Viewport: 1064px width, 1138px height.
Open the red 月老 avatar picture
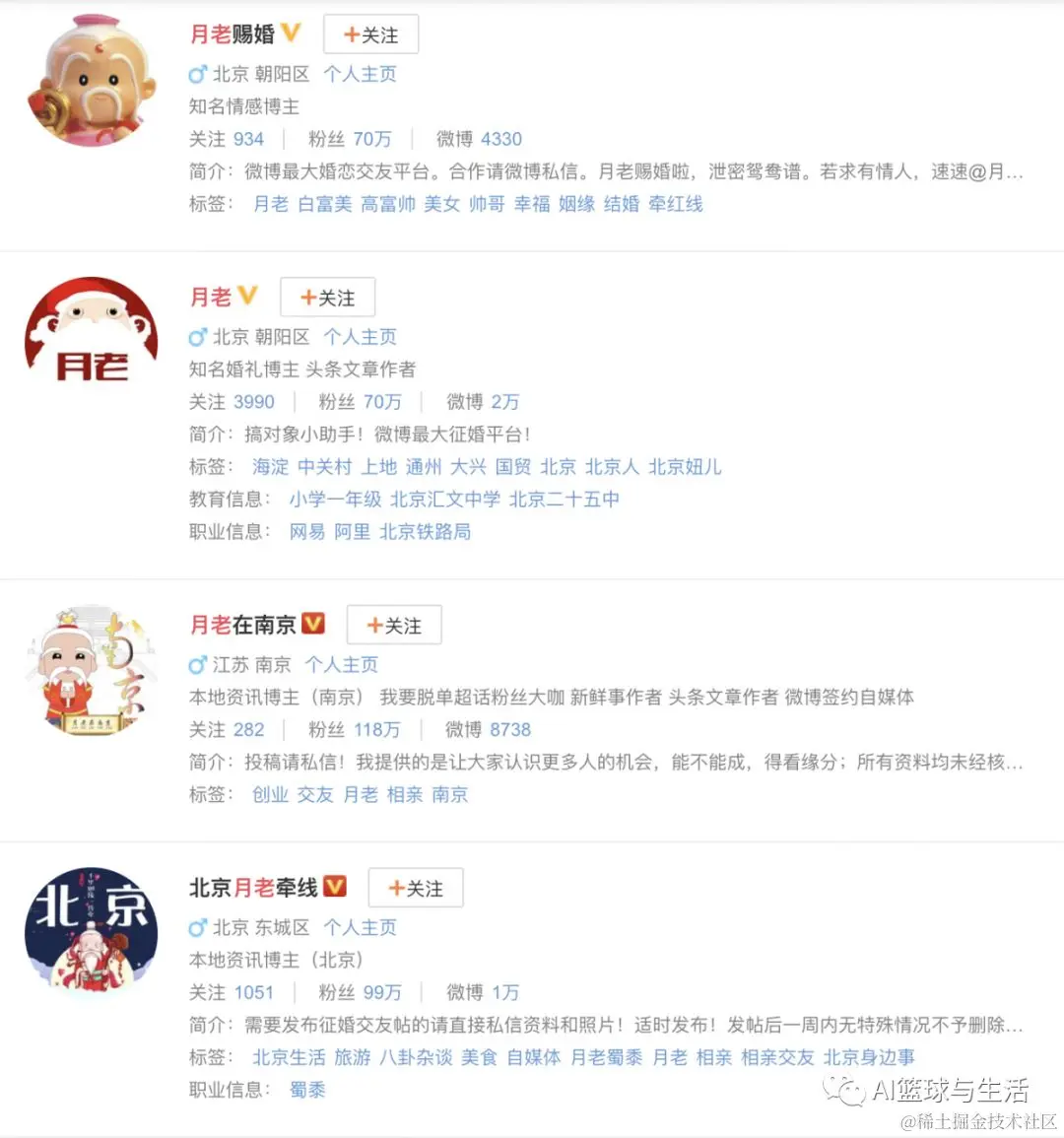coord(91,335)
